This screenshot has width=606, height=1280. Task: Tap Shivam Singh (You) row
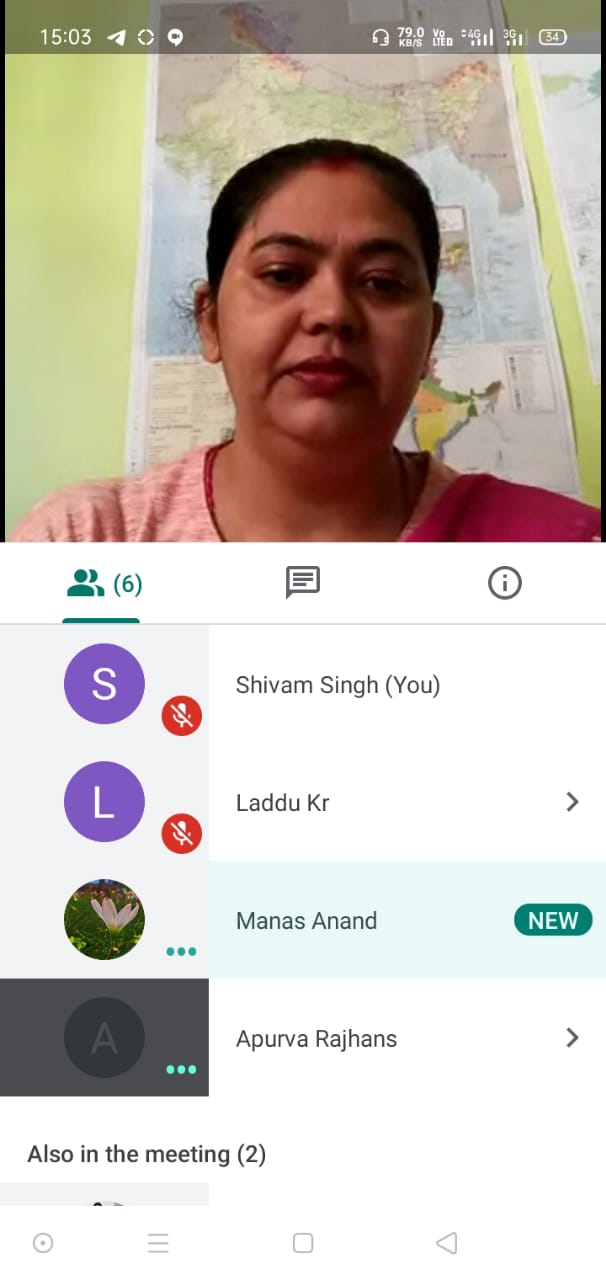[337, 685]
